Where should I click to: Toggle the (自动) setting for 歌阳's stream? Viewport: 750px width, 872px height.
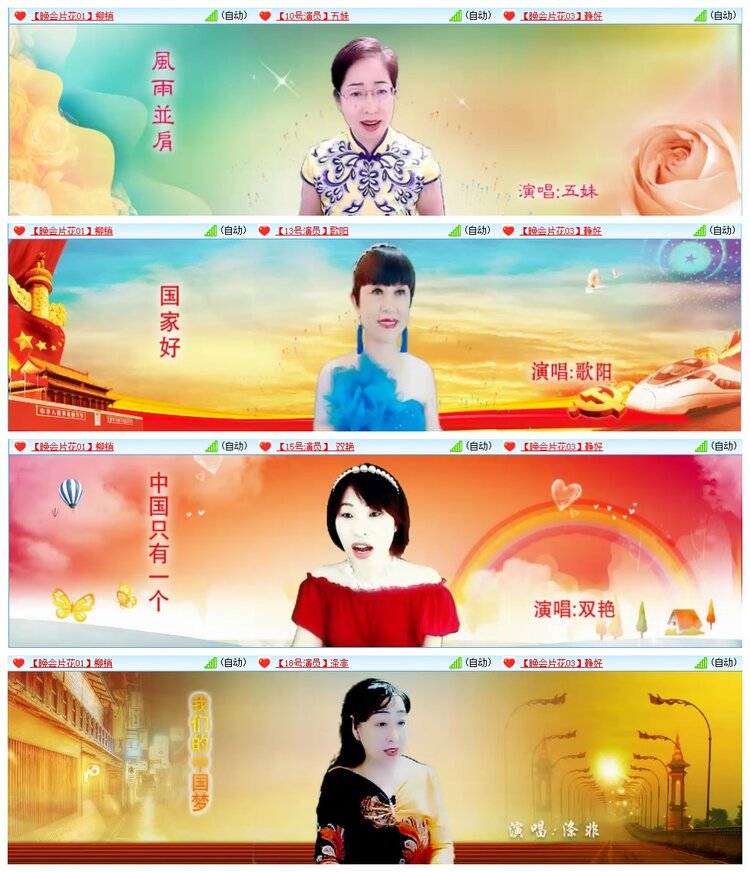[x=477, y=232]
